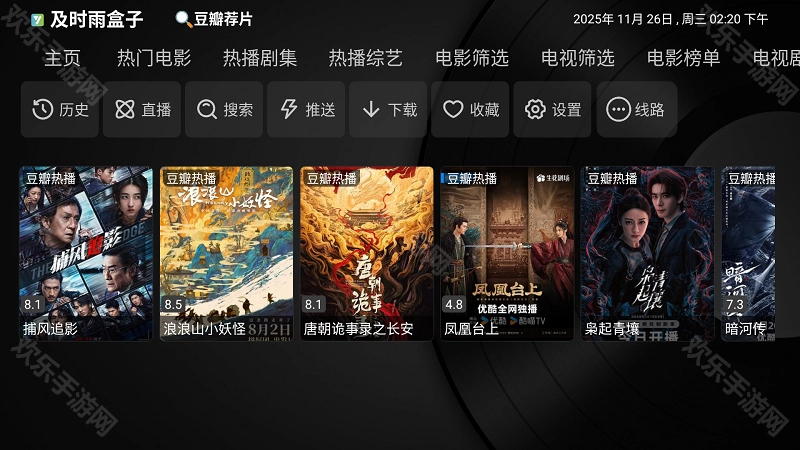
Task: Open 直播 live channels
Action: (x=142, y=110)
